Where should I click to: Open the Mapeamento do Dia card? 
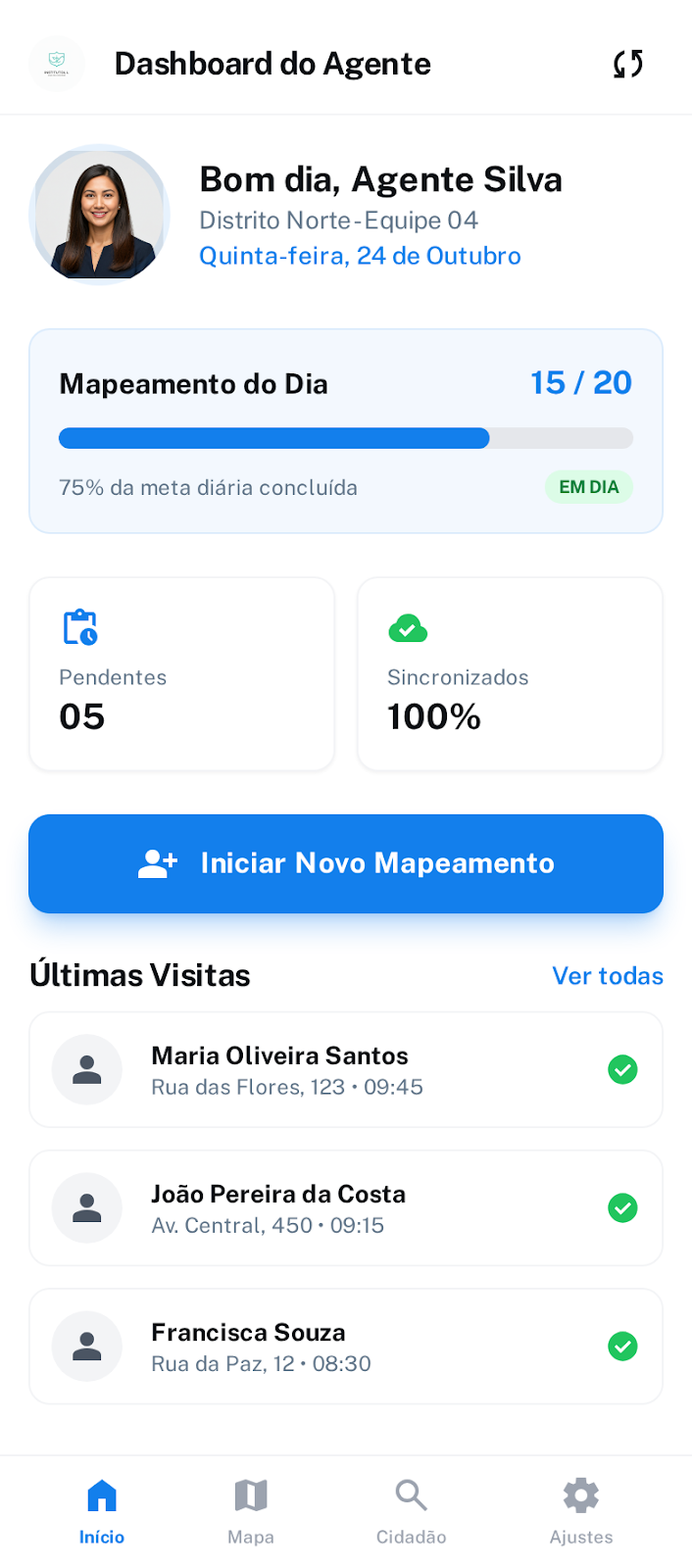pos(346,431)
